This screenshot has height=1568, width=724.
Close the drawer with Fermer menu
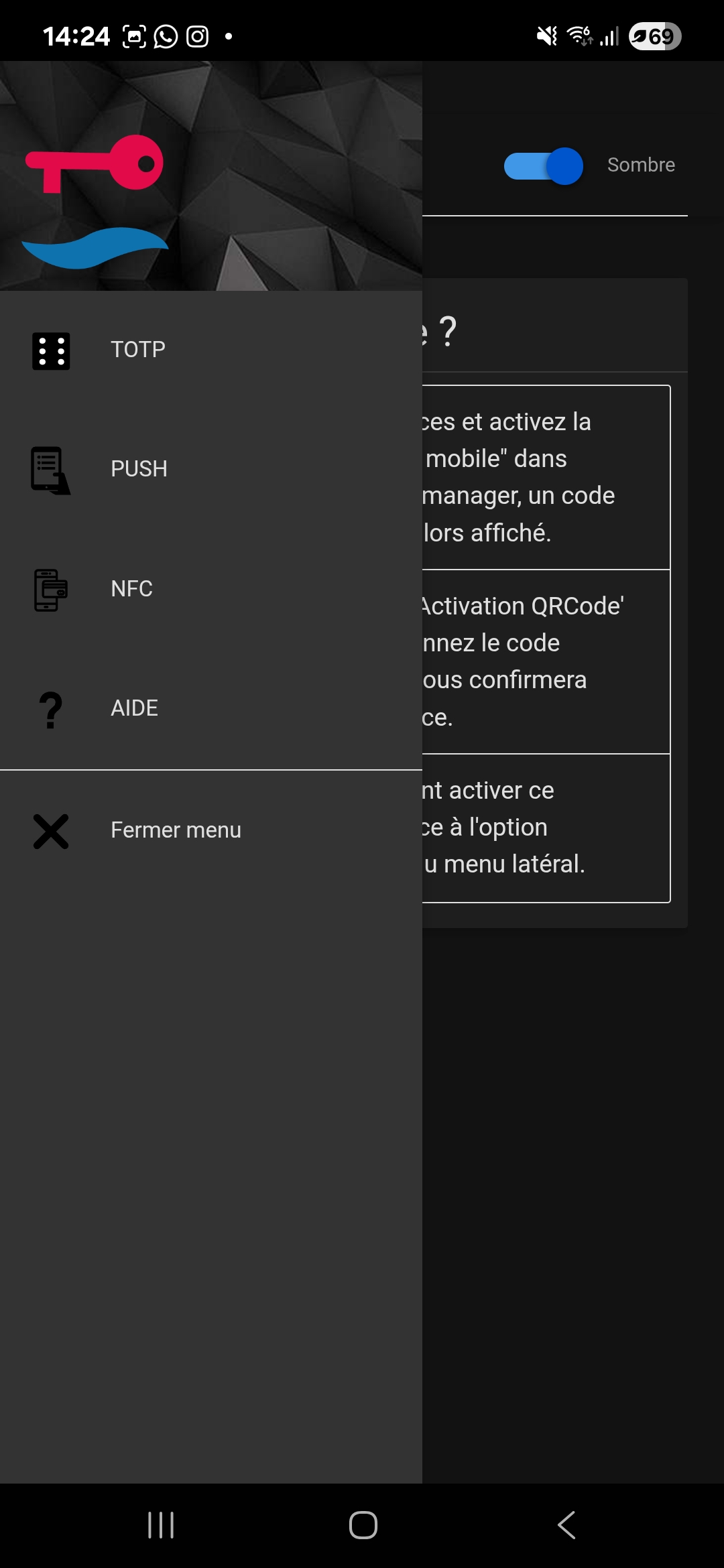coord(176,830)
